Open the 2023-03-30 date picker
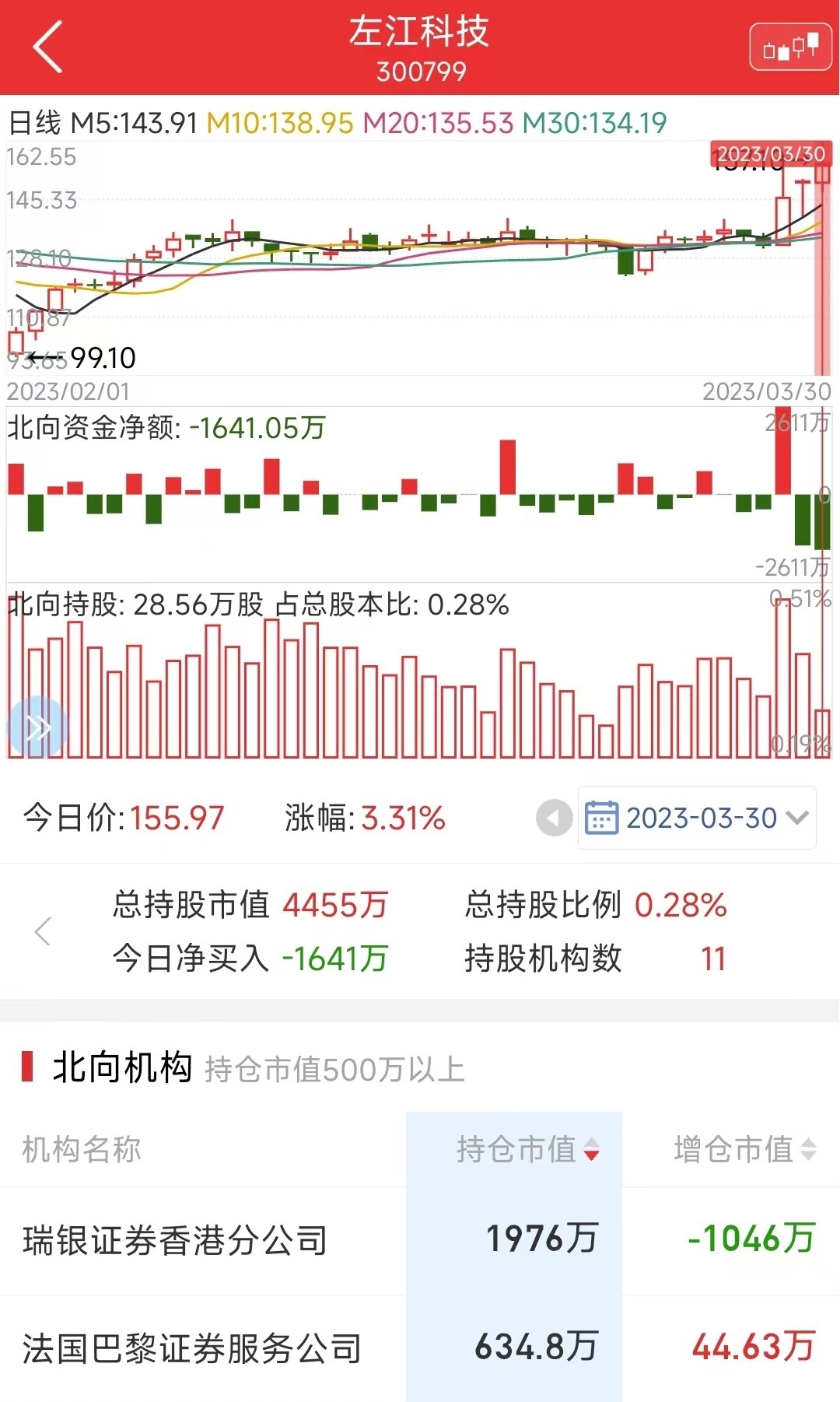This screenshot has height=1402, width=840. click(x=697, y=818)
